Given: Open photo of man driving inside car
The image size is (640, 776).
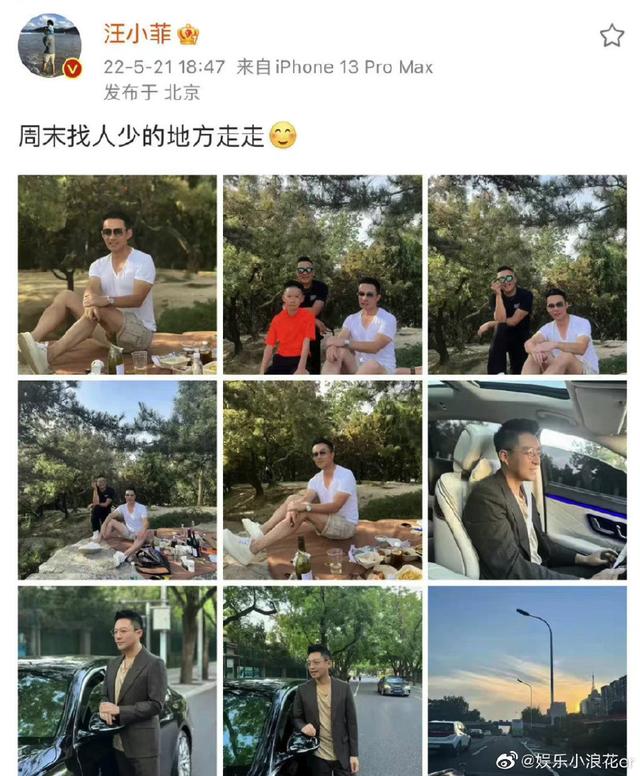Looking at the screenshot, I should [x=527, y=480].
